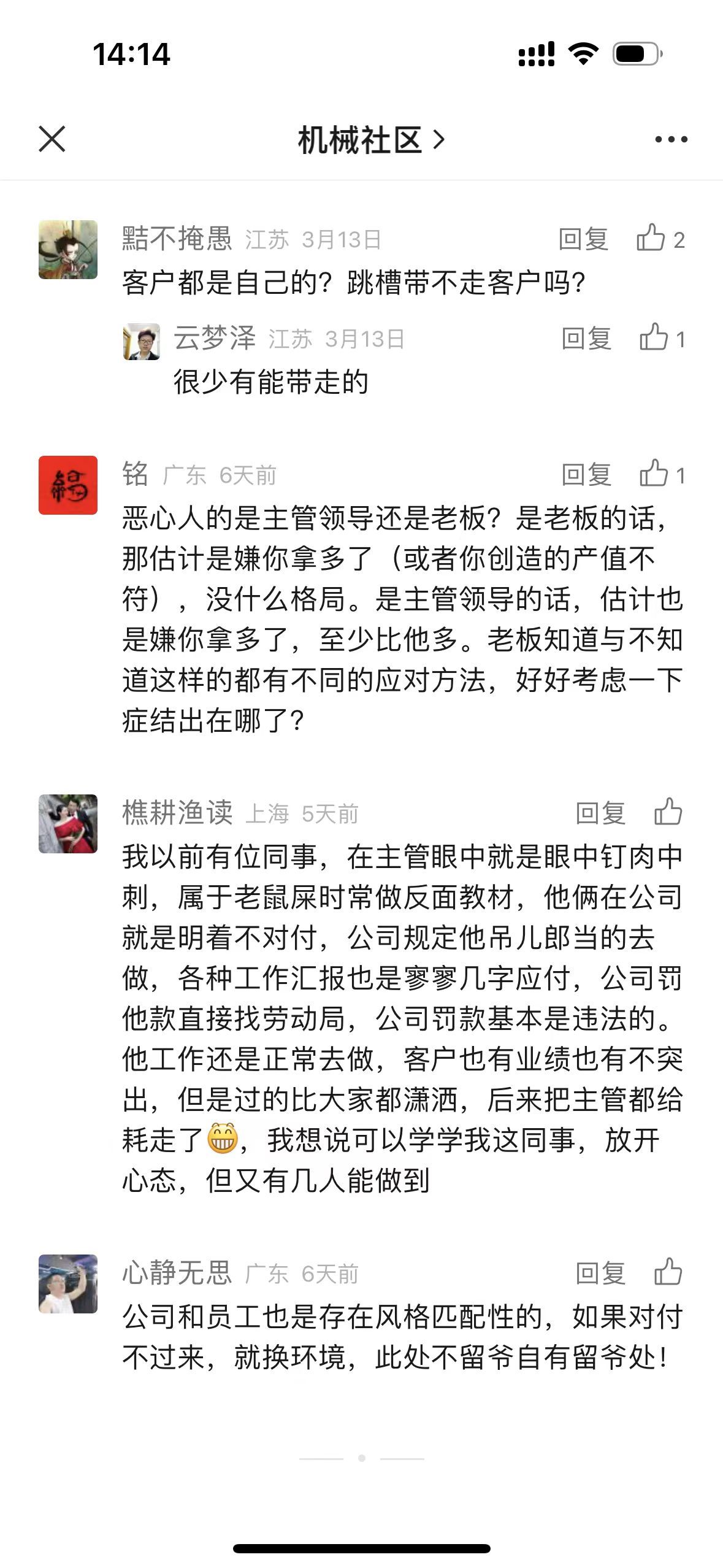Image resolution: width=723 pixels, height=1568 pixels.
Task: Like 黠不掩愚's comment
Action: click(651, 238)
